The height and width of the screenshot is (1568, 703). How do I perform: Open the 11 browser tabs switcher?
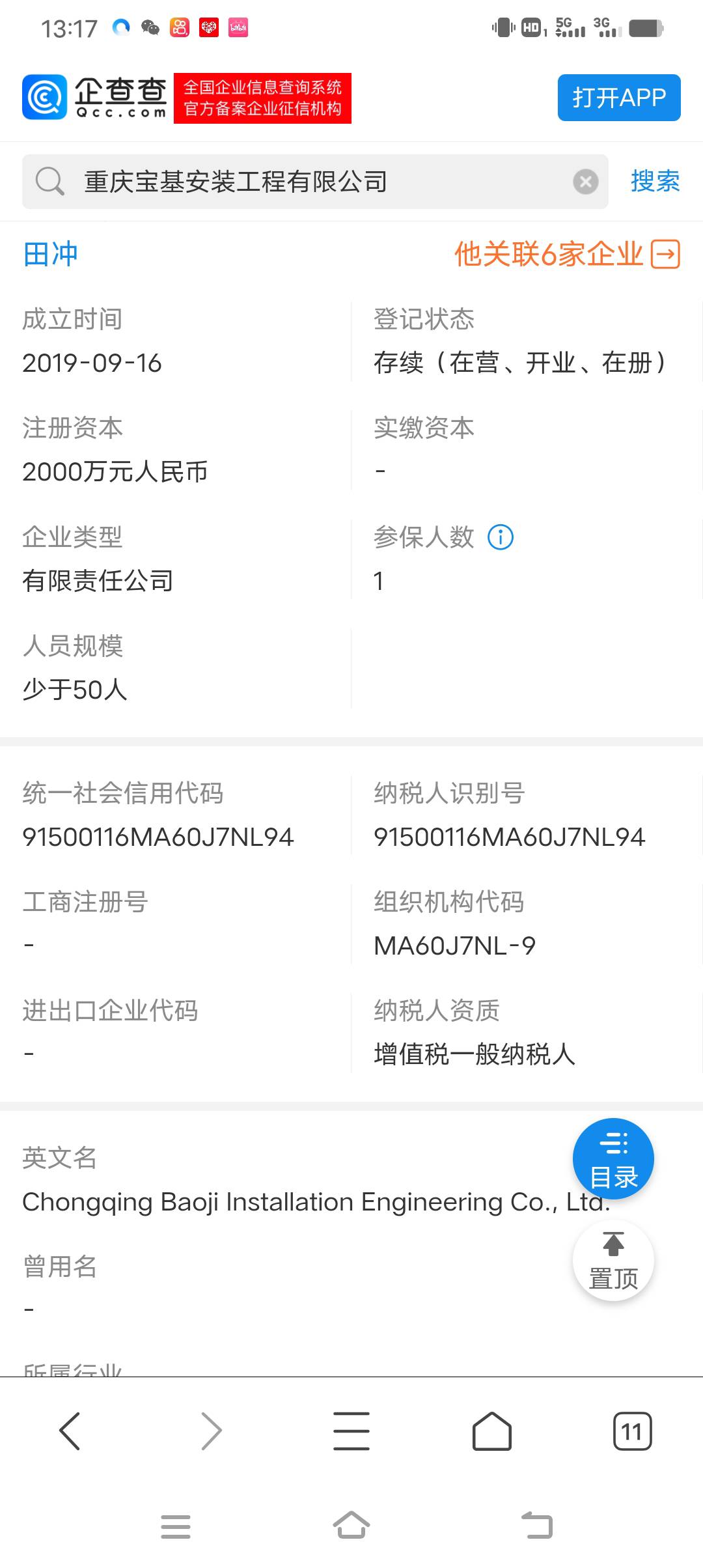[632, 1431]
